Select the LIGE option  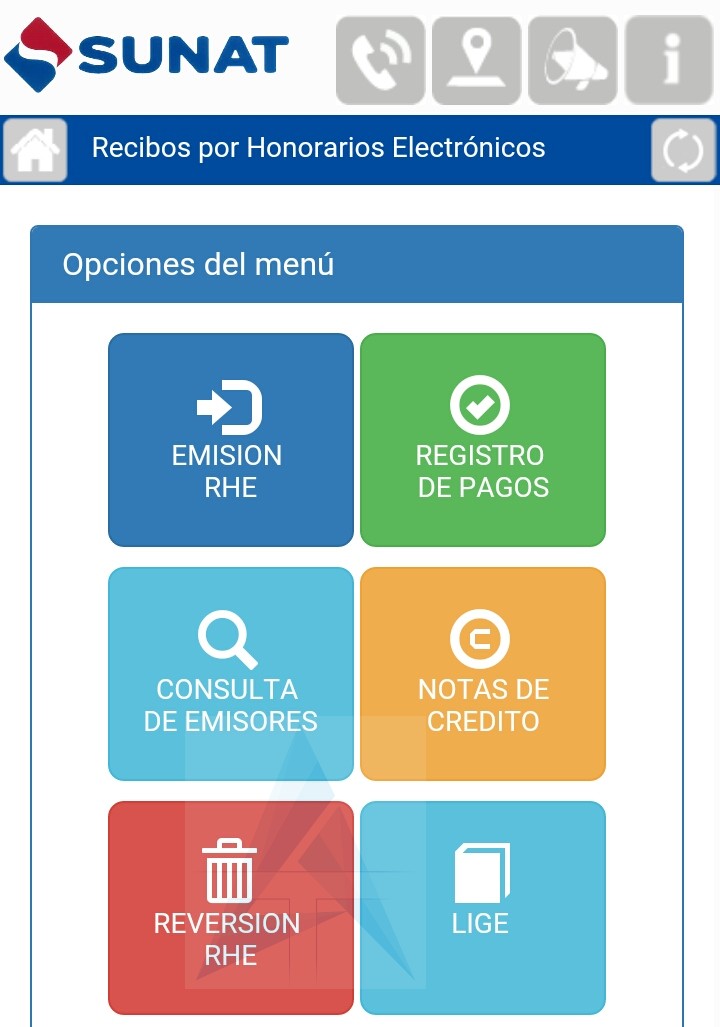pyautogui.click(x=483, y=908)
